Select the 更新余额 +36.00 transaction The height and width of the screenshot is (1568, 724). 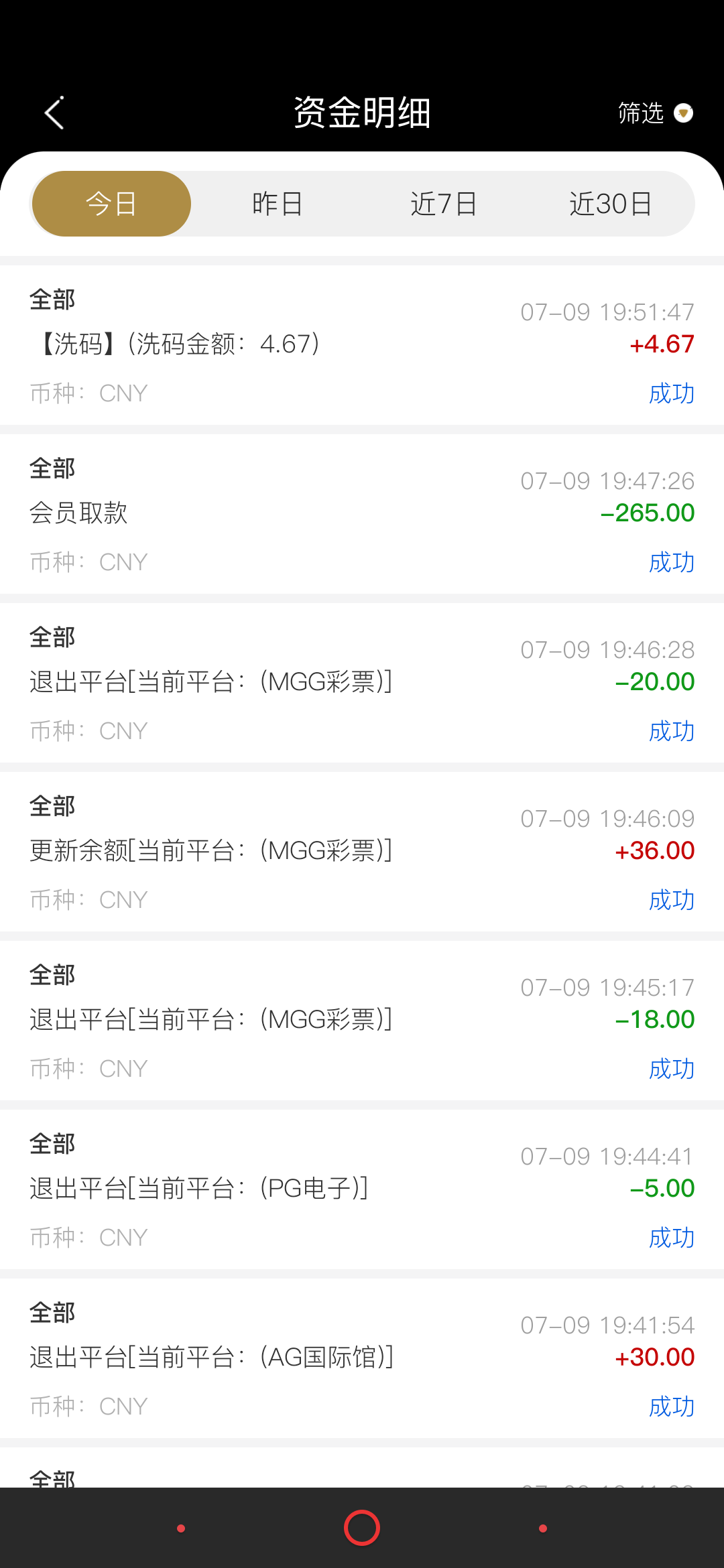(268, 850)
